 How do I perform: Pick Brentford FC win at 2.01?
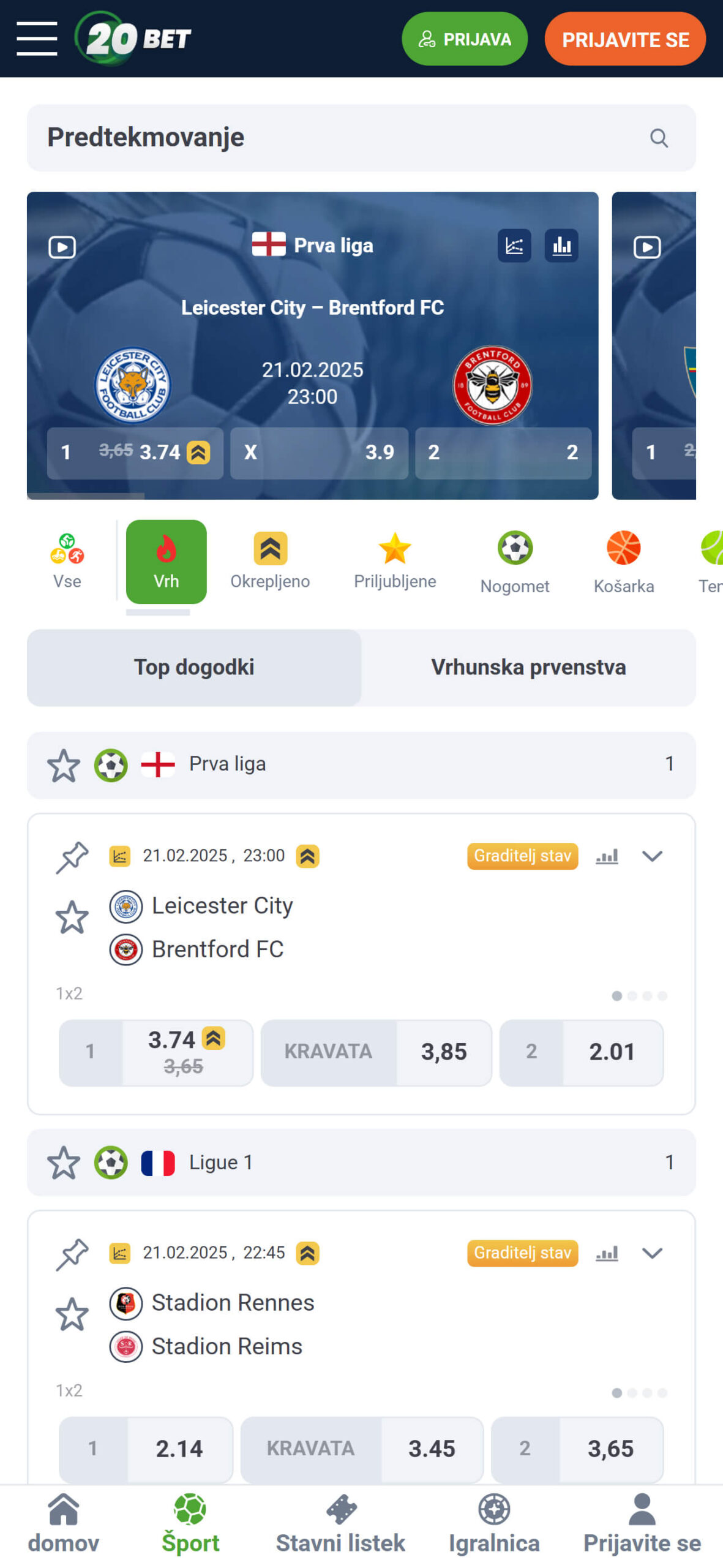coord(581,1052)
